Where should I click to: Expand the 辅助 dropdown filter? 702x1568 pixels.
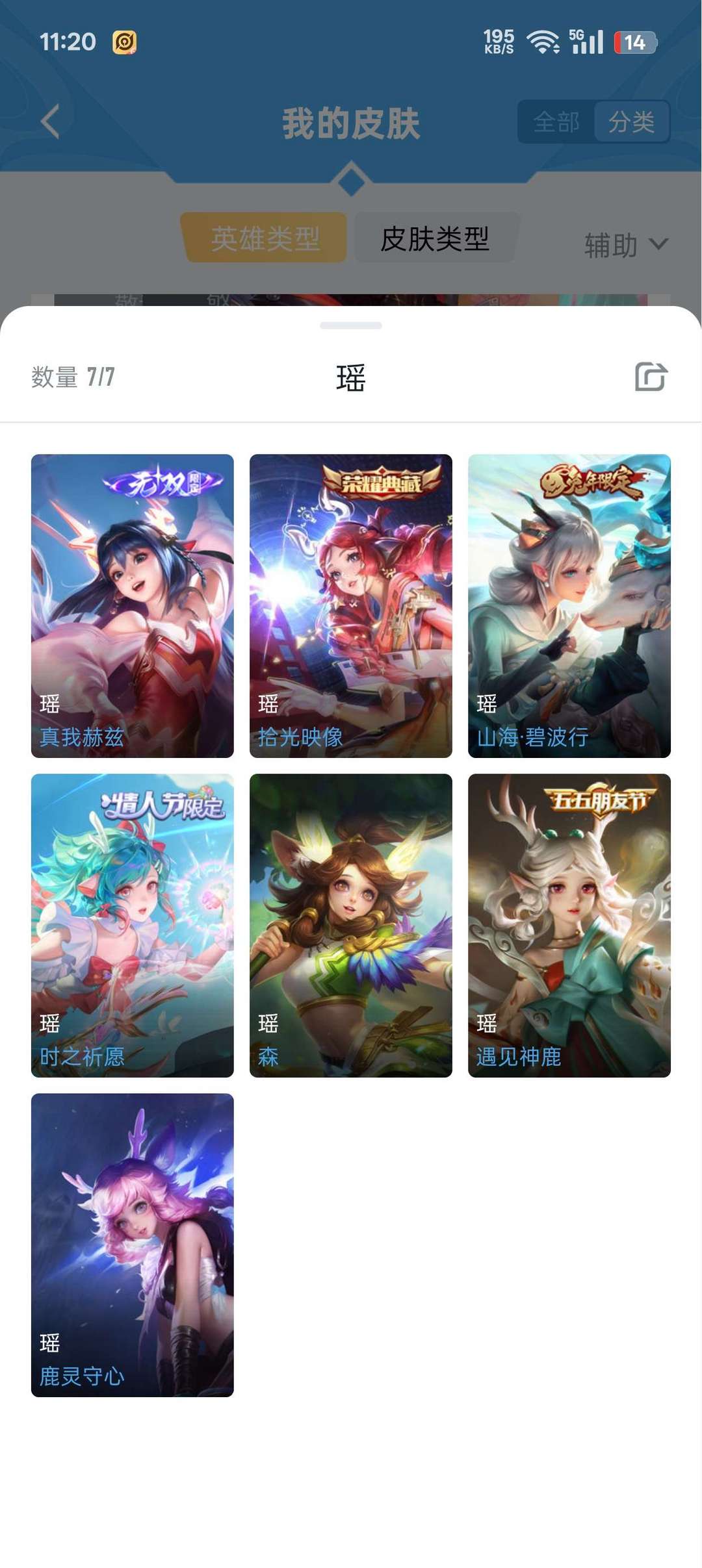(626, 245)
